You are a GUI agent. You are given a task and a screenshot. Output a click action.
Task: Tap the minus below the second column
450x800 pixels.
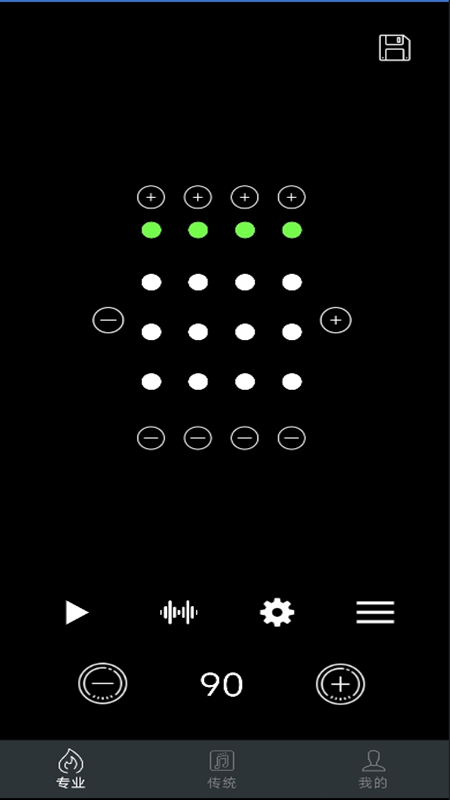tap(198, 438)
